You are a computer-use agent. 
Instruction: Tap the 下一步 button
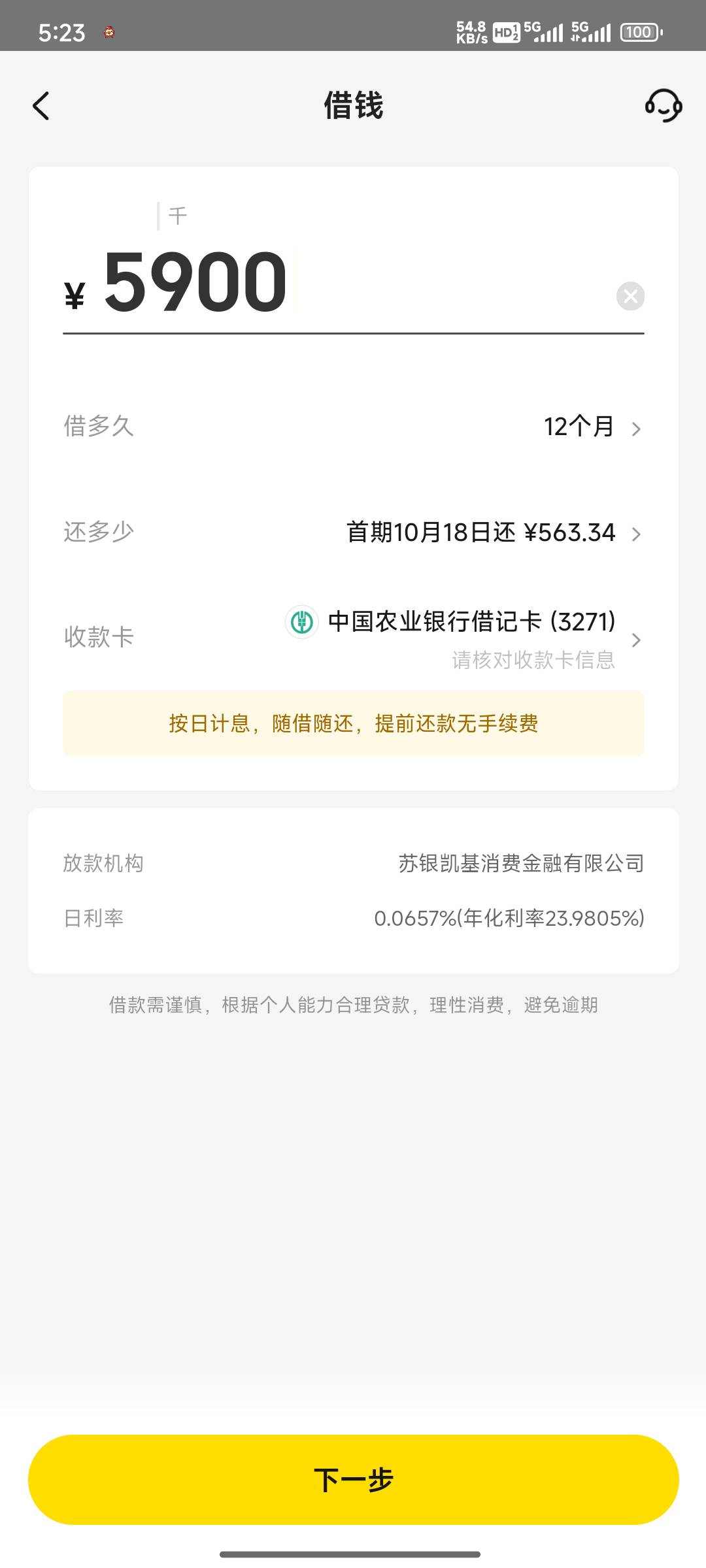tap(353, 1480)
